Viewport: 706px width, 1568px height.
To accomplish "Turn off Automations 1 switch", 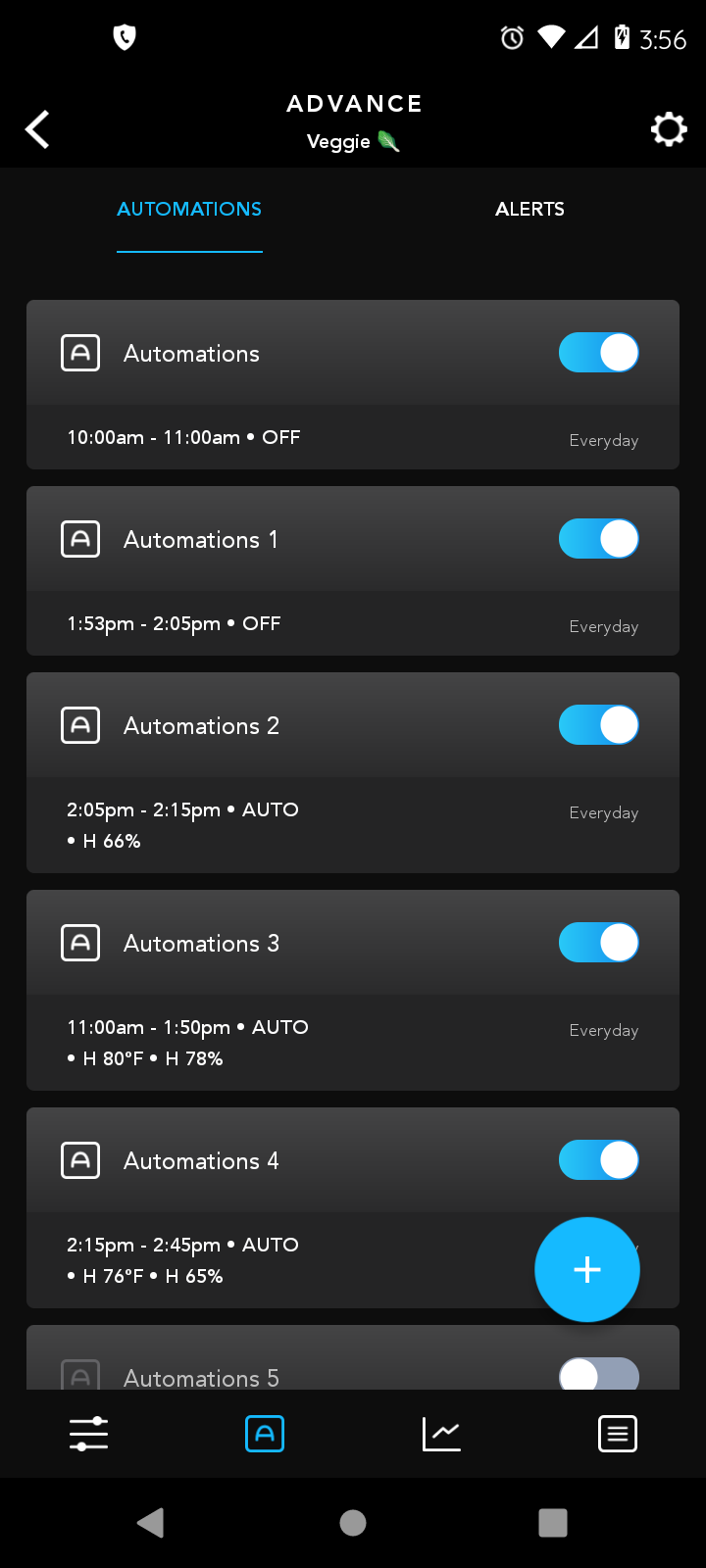I will 598,539.
